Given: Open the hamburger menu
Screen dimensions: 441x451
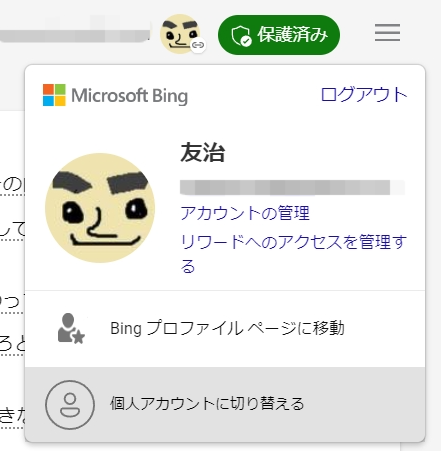Looking at the screenshot, I should [x=387, y=33].
